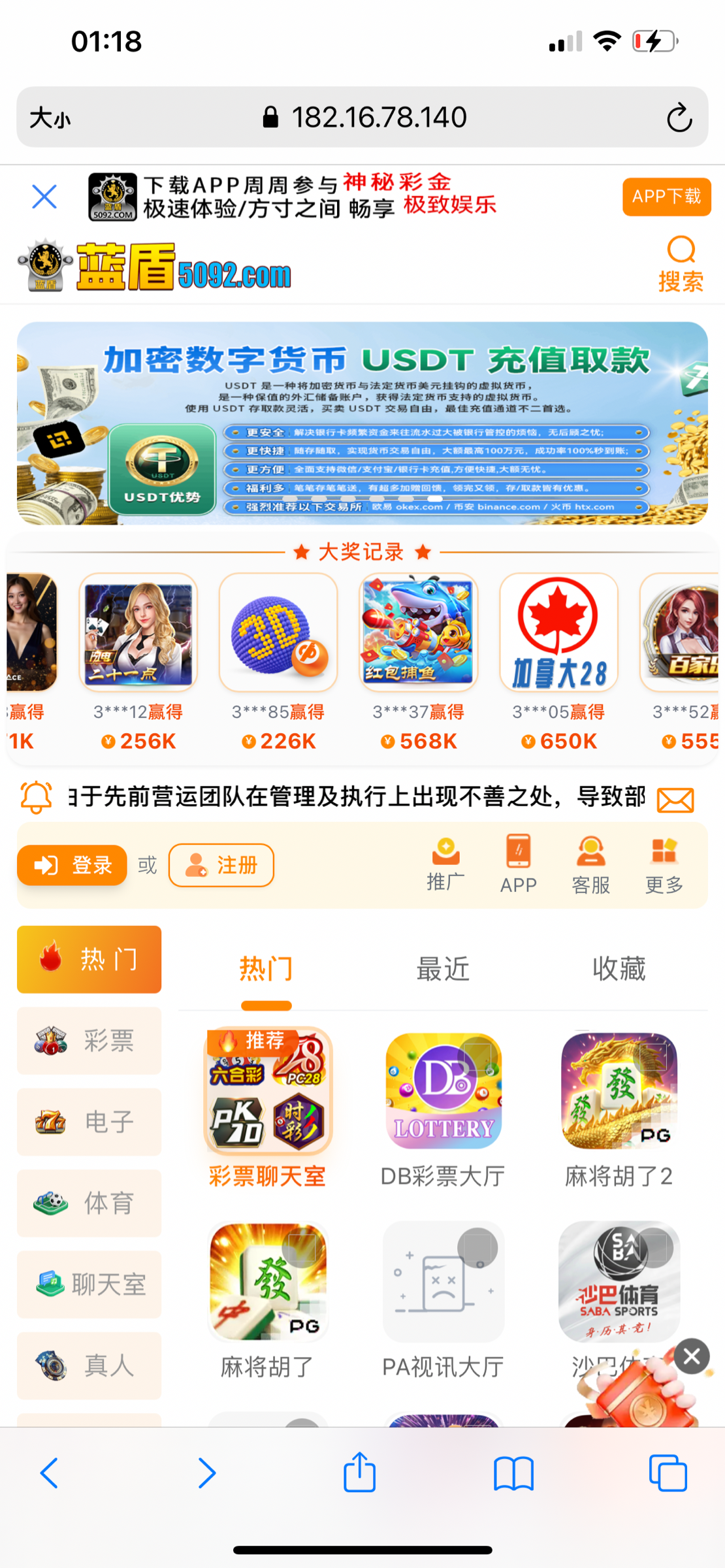Tap the 注册 register button
The width and height of the screenshot is (725, 1568).
221,865
